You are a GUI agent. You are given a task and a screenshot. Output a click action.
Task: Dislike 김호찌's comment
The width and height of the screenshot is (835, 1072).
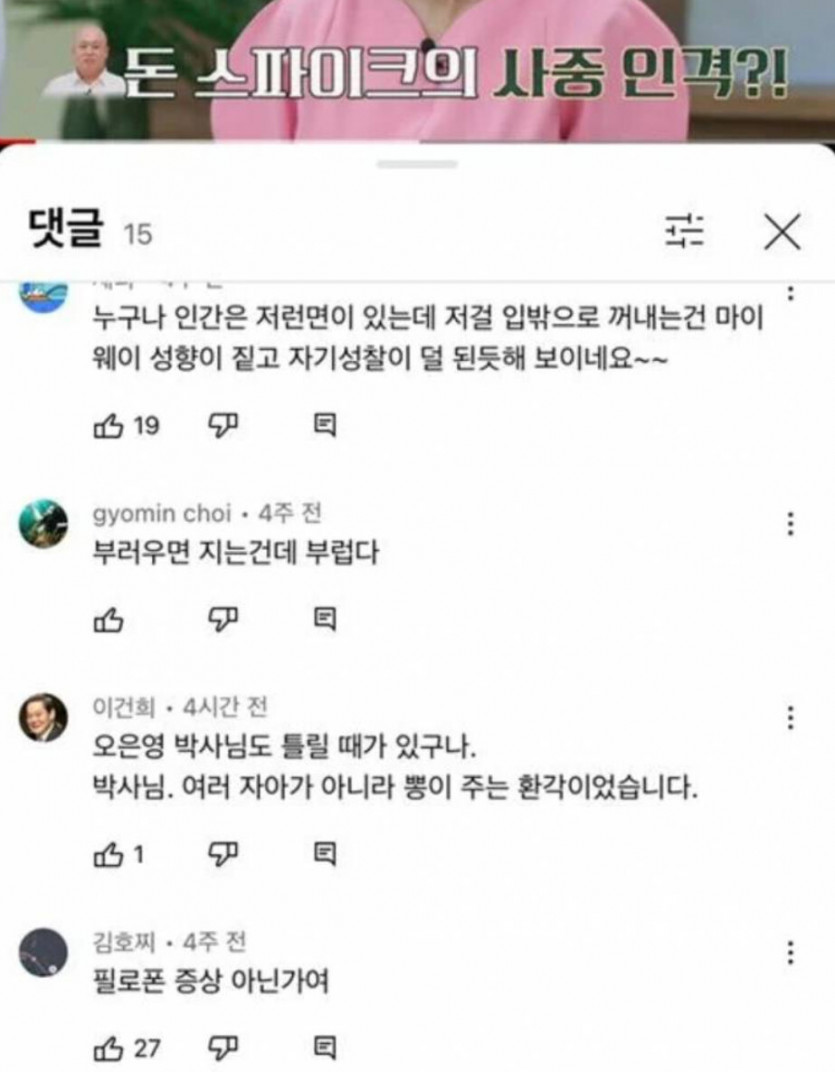point(220,1048)
